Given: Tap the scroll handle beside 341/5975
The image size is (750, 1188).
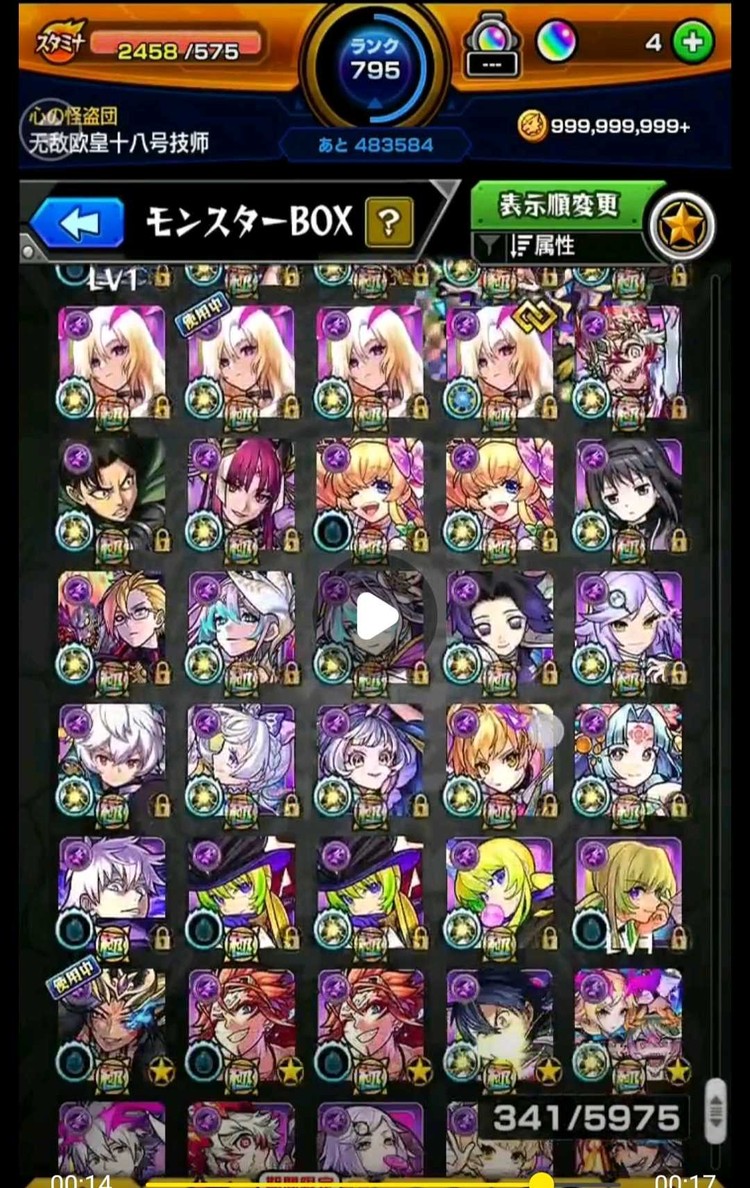Looking at the screenshot, I should point(715,1110).
